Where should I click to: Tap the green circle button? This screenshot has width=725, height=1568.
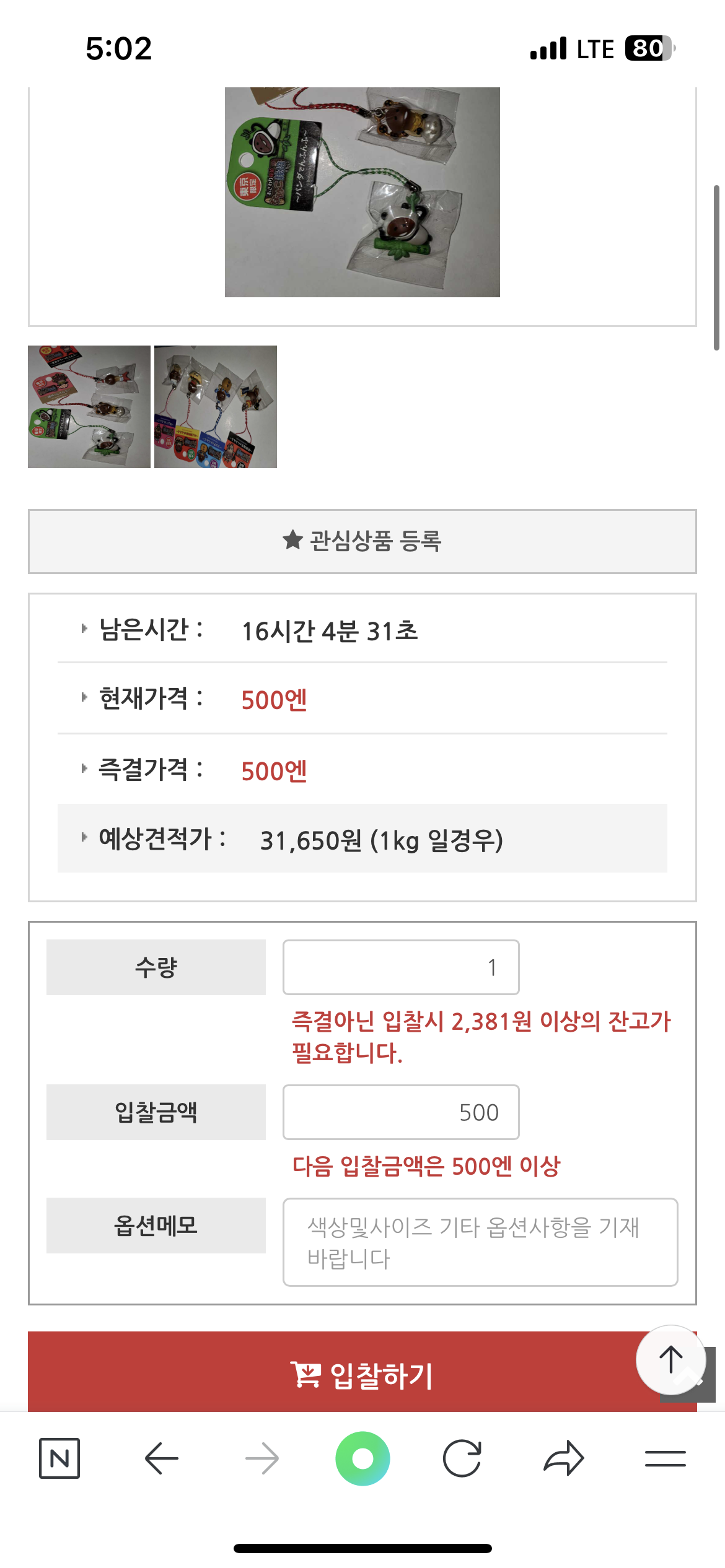click(x=362, y=1458)
